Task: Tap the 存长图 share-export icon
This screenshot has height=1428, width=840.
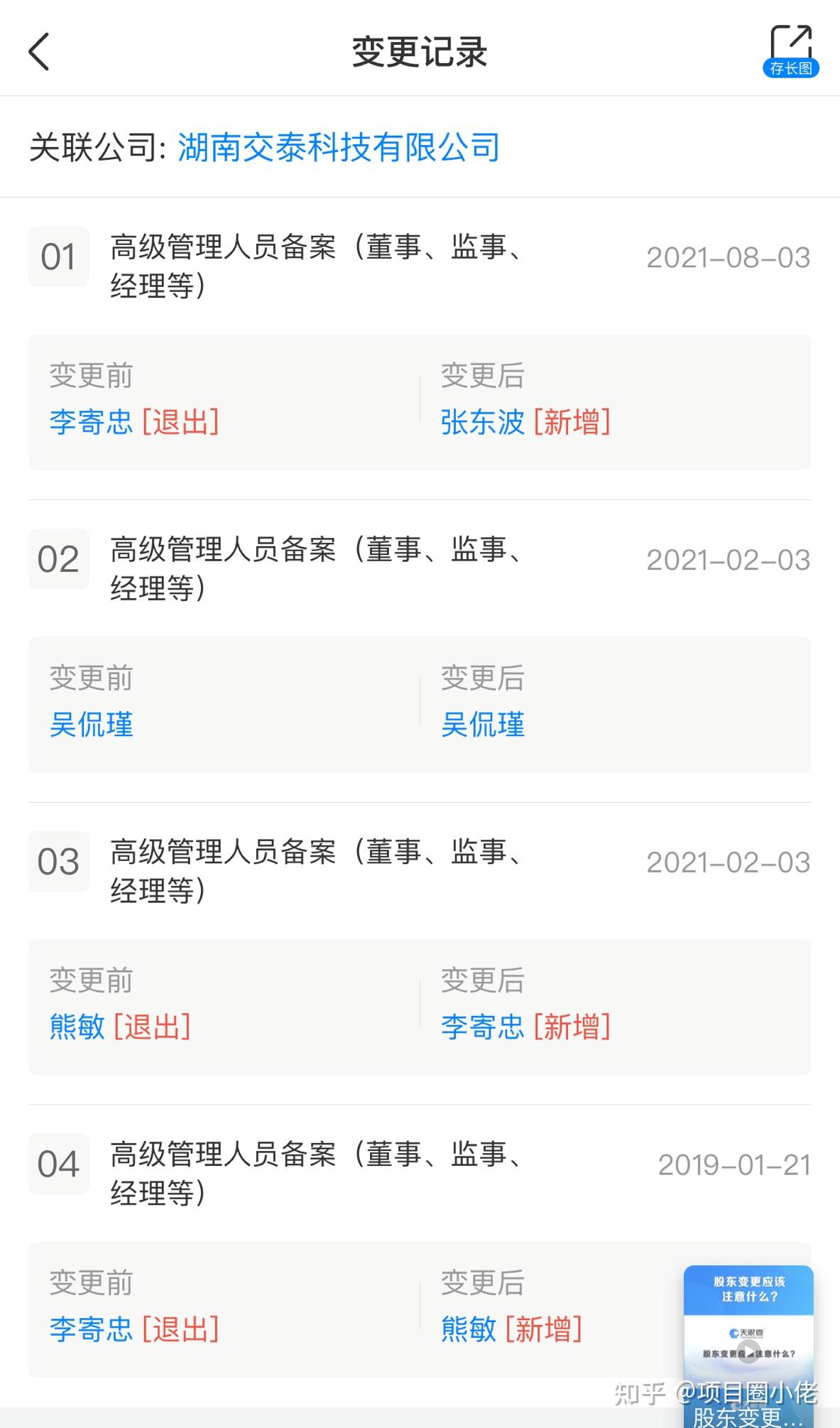Action: (x=793, y=69)
